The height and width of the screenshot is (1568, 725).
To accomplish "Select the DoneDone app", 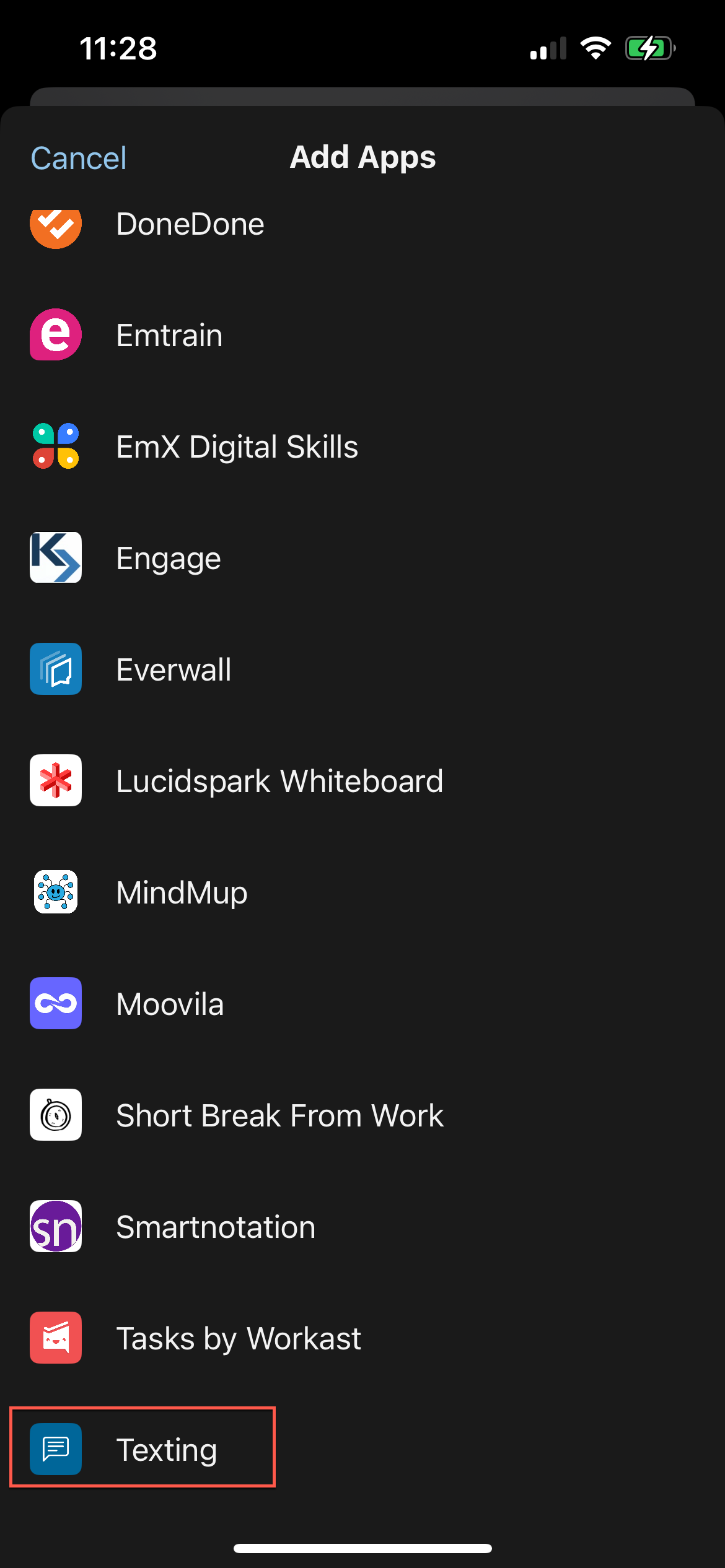I will [190, 225].
